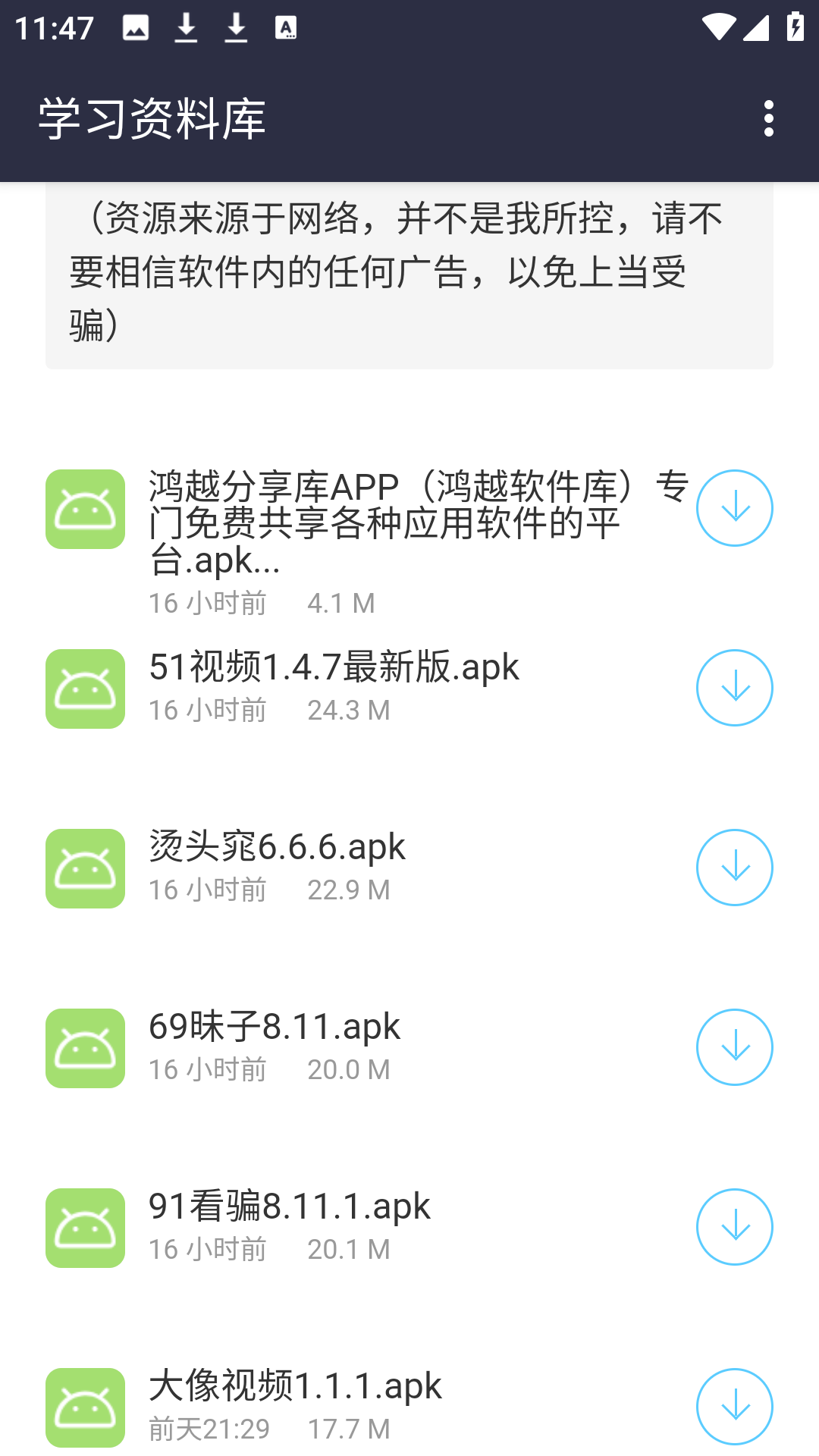Click the download icon for 51视频1.4.7最新版.apk

coord(734,688)
